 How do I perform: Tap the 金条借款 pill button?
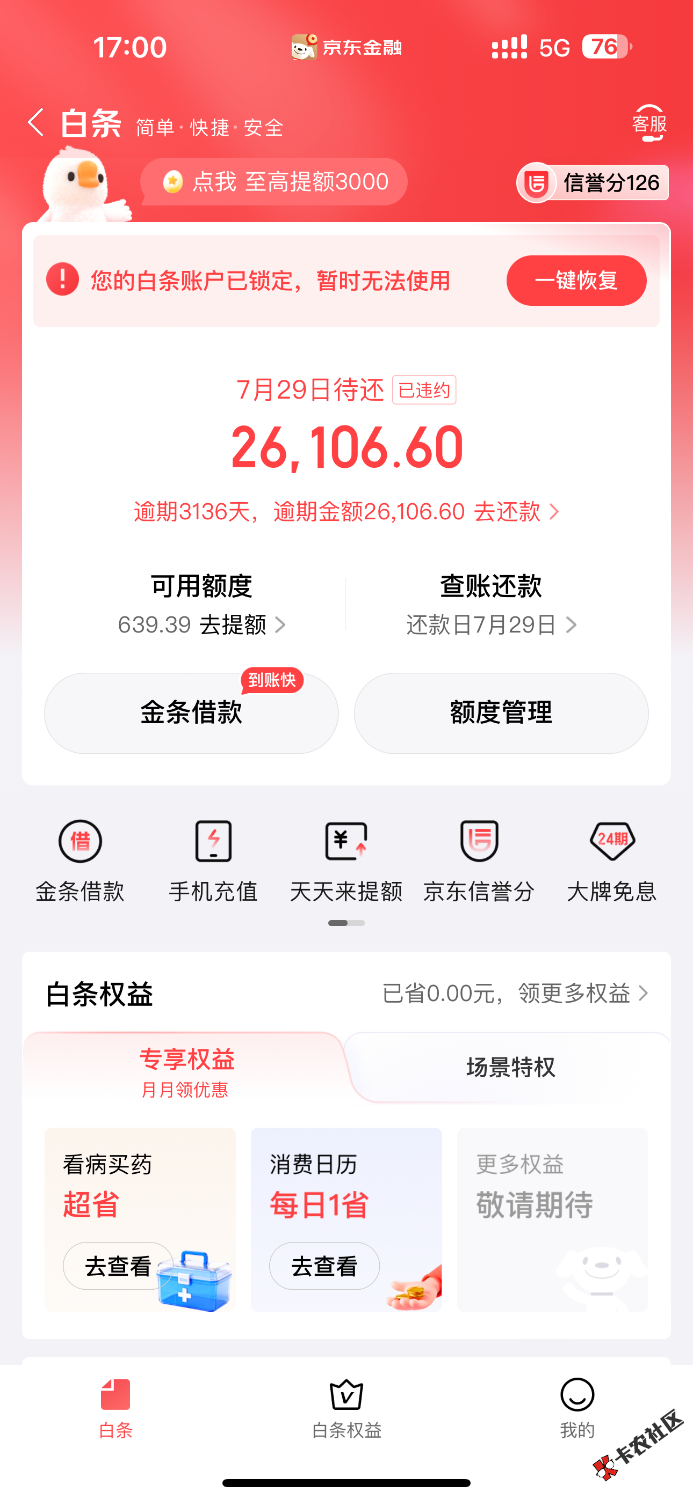pyautogui.click(x=191, y=713)
